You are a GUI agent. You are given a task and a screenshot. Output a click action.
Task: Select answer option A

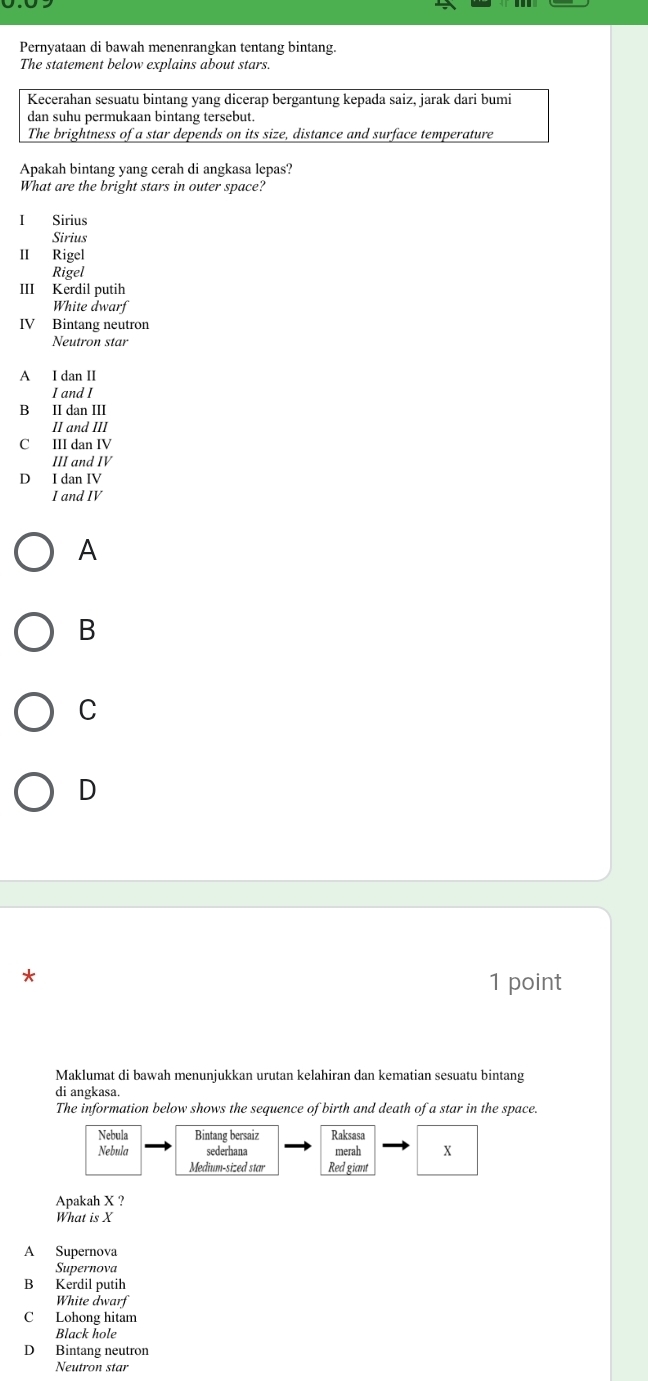pos(36,551)
